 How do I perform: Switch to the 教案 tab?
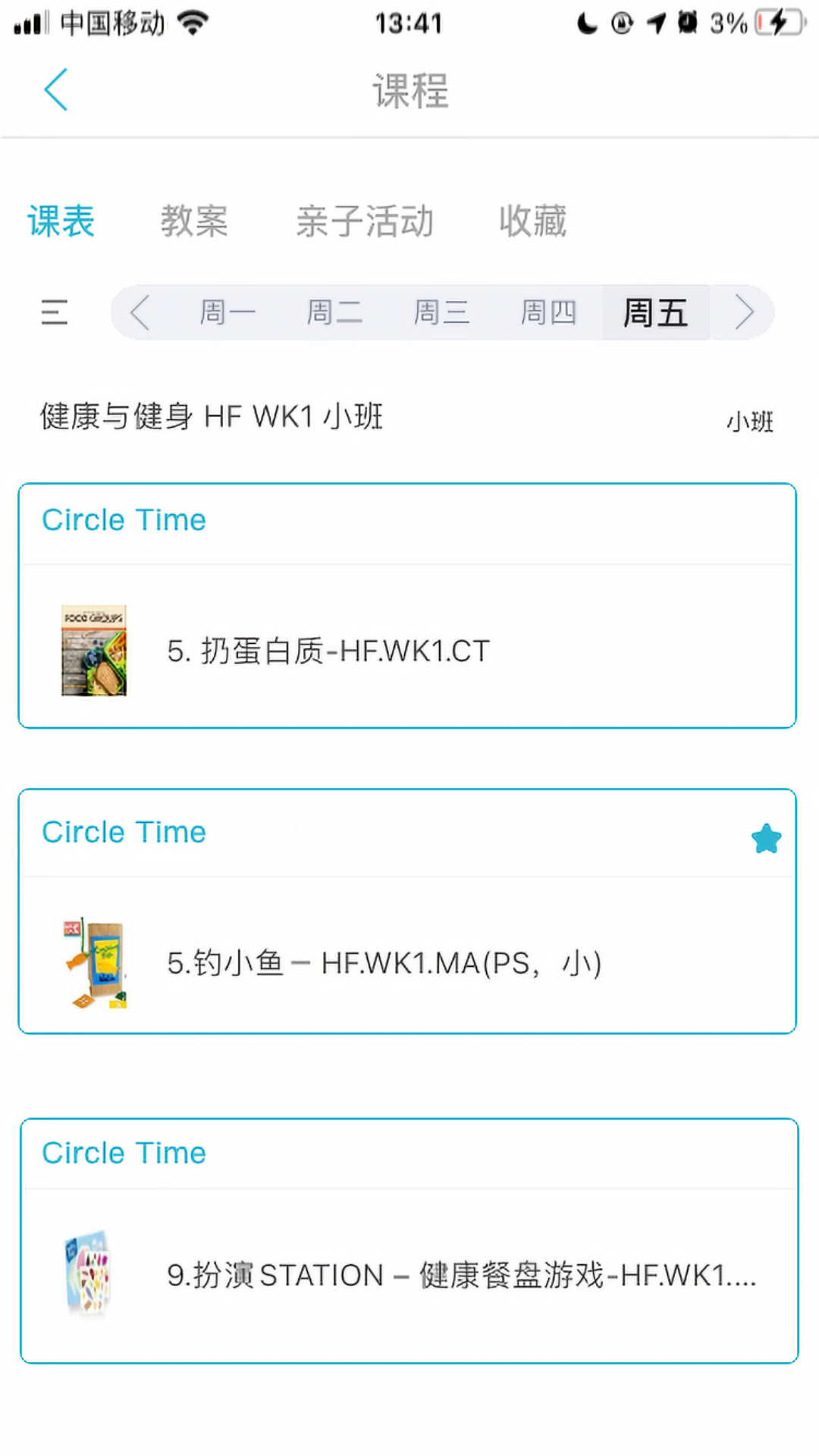(194, 221)
